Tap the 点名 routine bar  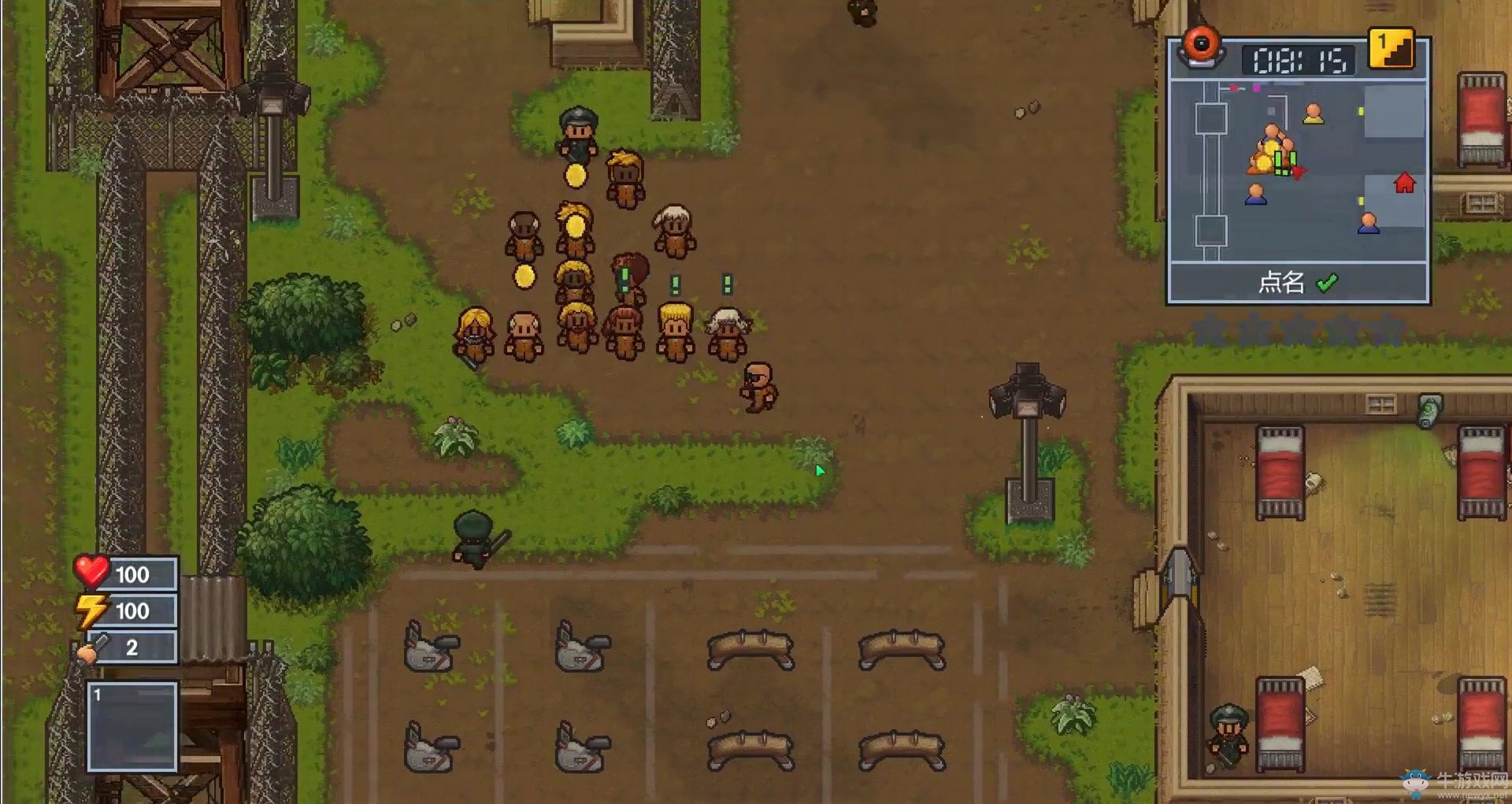1298,283
